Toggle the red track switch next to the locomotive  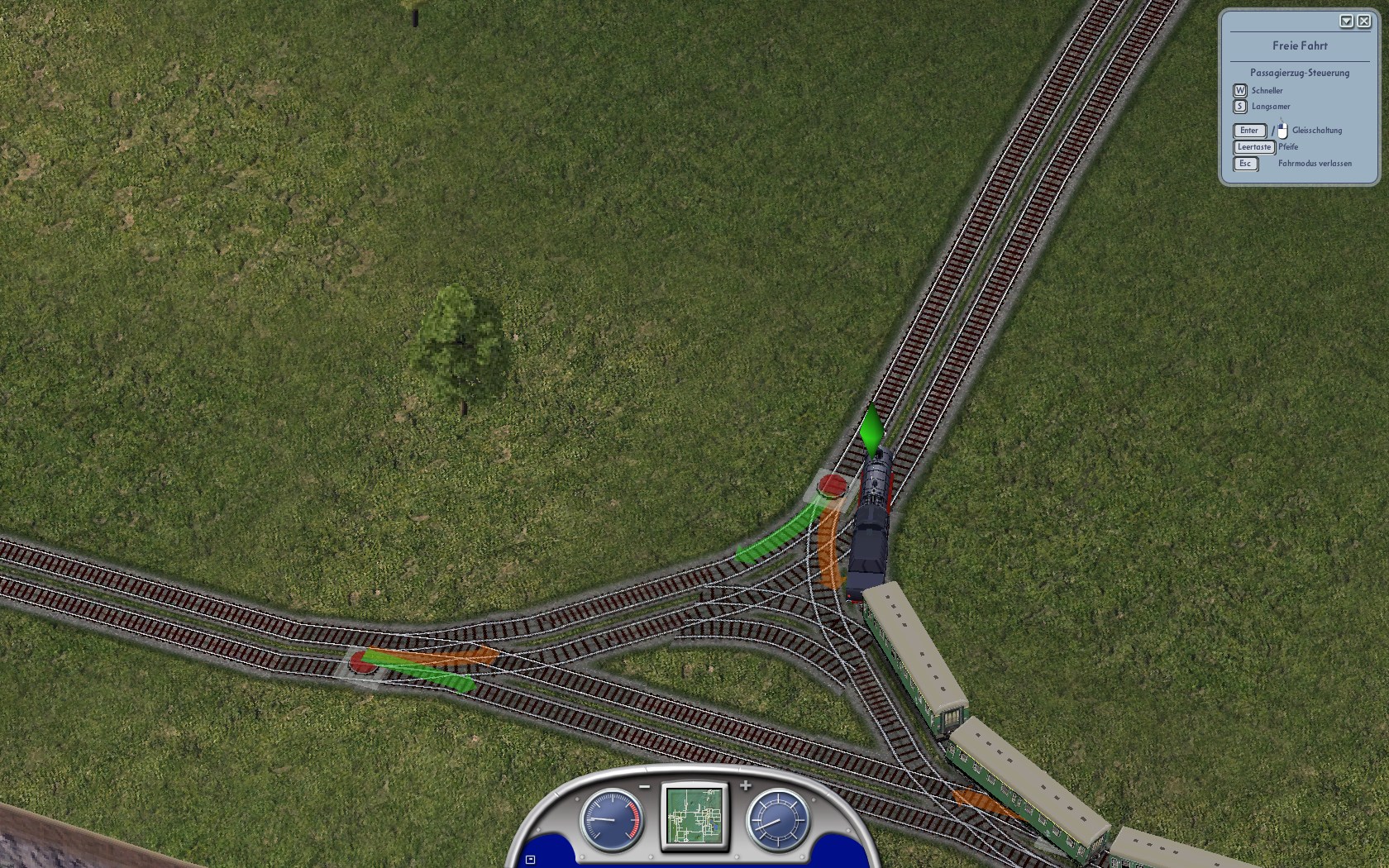coord(832,485)
